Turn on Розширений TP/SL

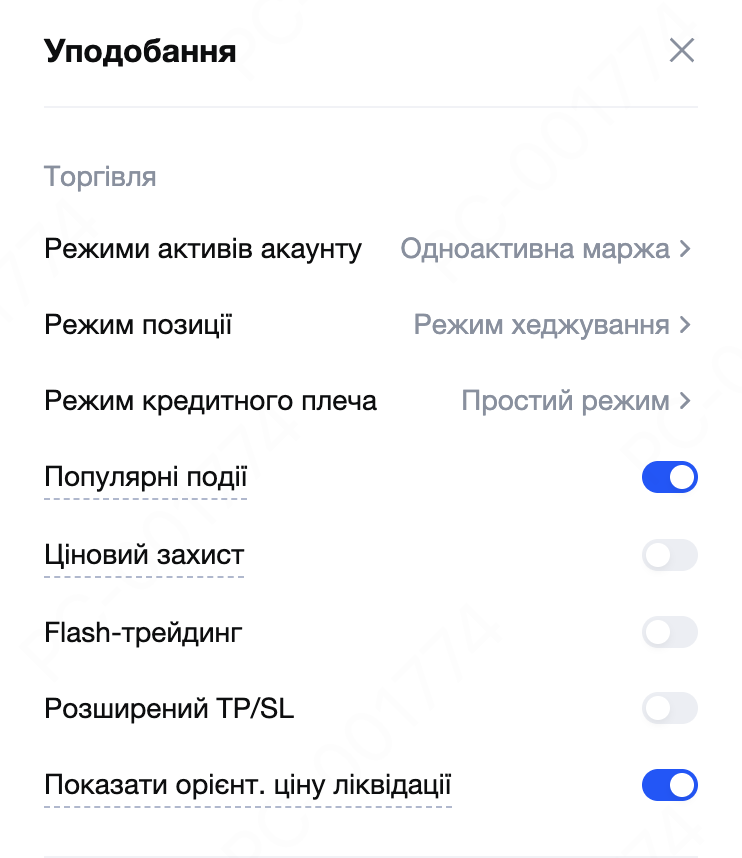[669, 709]
